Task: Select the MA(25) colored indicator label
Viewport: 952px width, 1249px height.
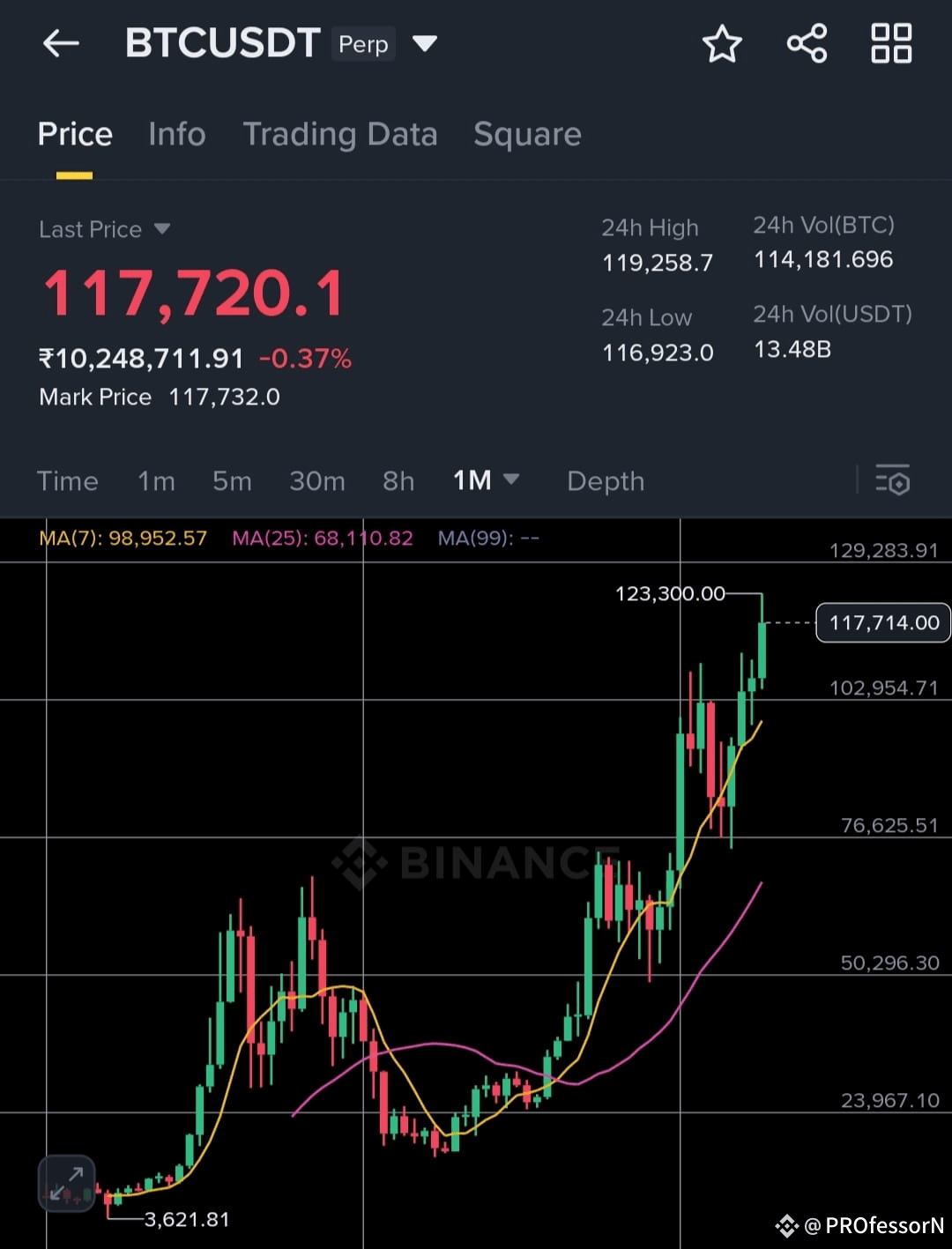Action: pos(323,539)
